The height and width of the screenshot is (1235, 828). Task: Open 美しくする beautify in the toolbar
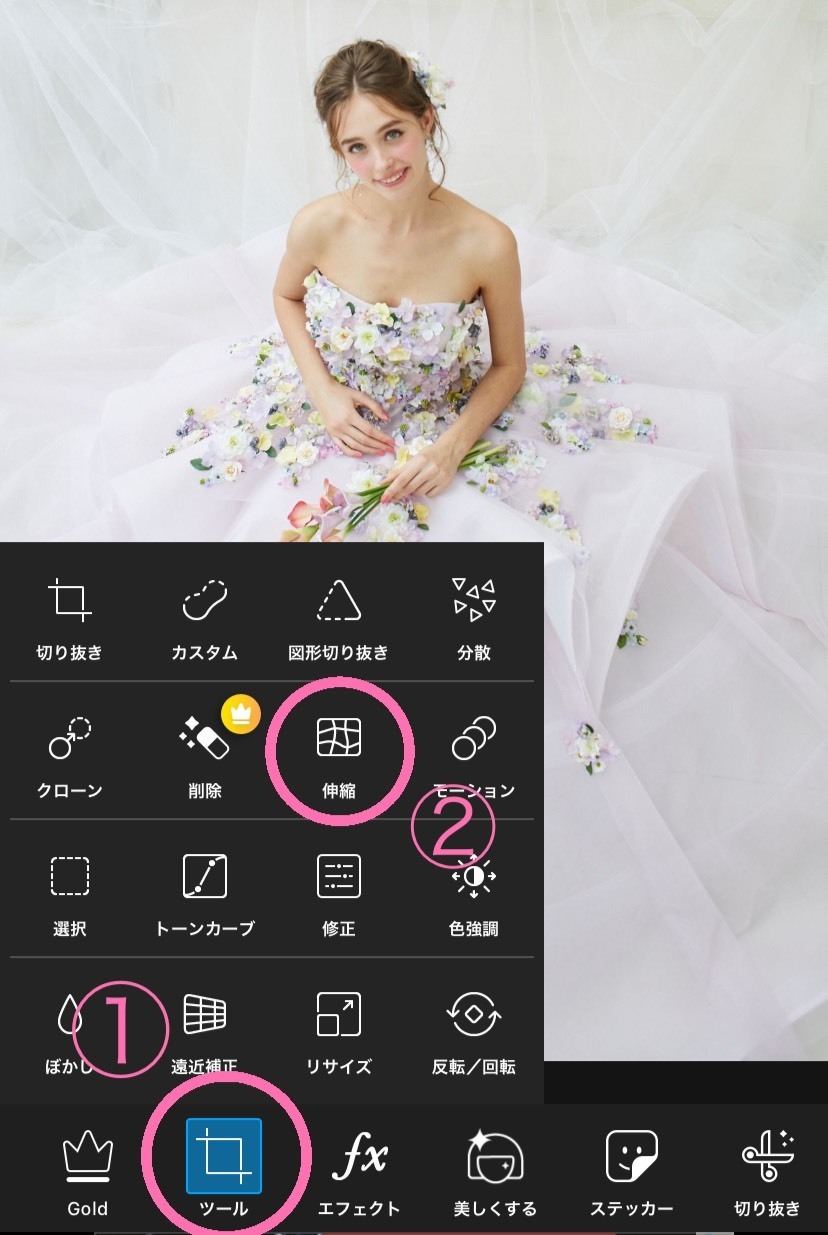pos(495,1172)
